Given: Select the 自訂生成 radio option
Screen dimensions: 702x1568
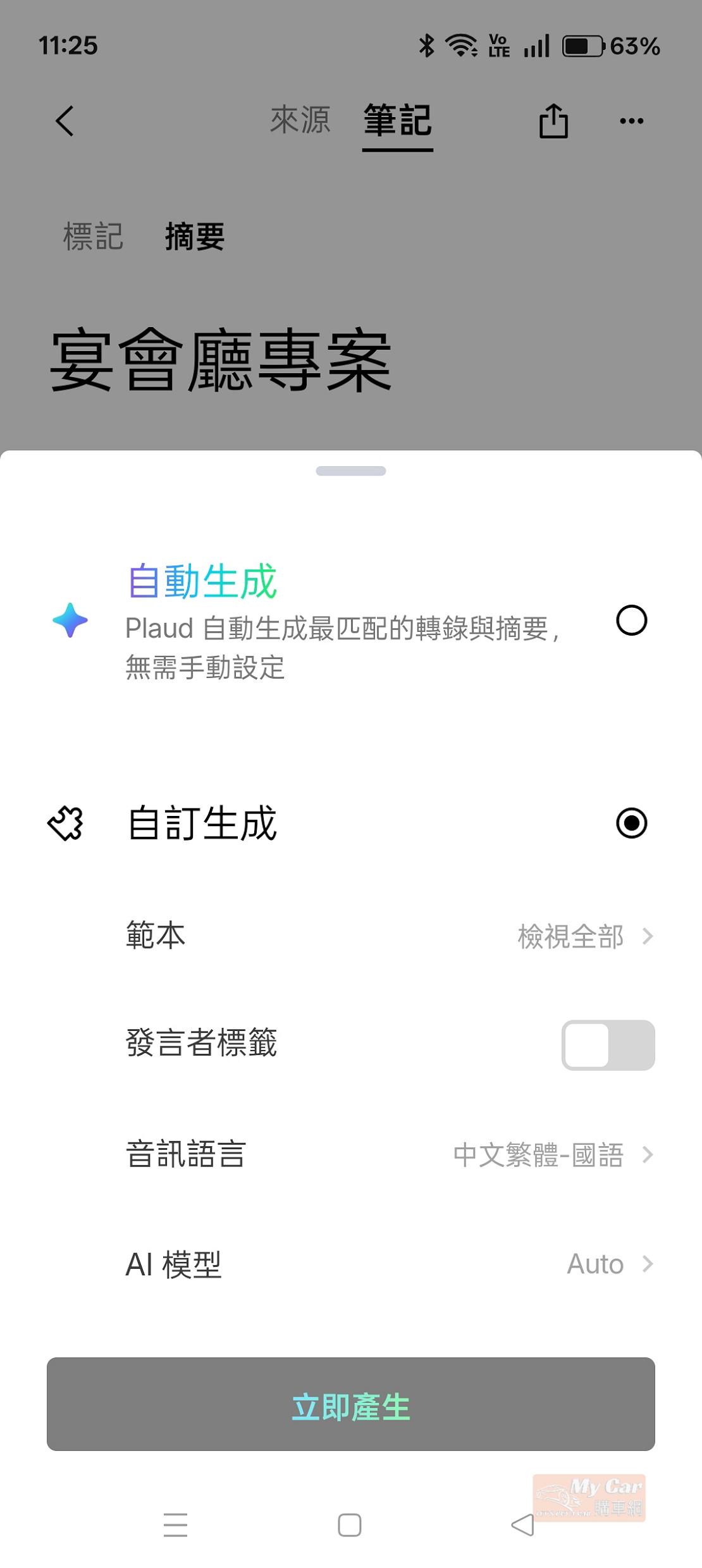Looking at the screenshot, I should (x=631, y=823).
